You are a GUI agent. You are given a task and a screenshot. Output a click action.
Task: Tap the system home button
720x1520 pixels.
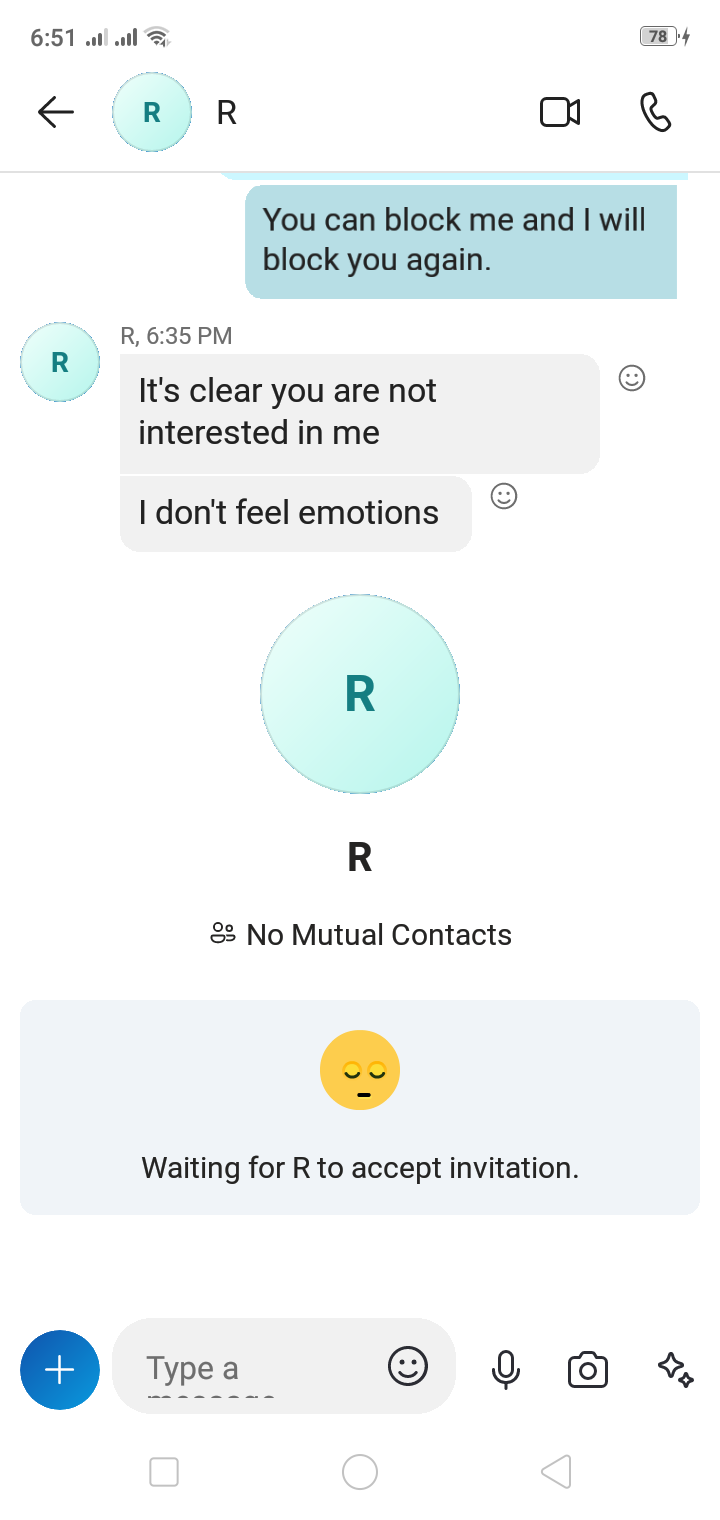360,1471
